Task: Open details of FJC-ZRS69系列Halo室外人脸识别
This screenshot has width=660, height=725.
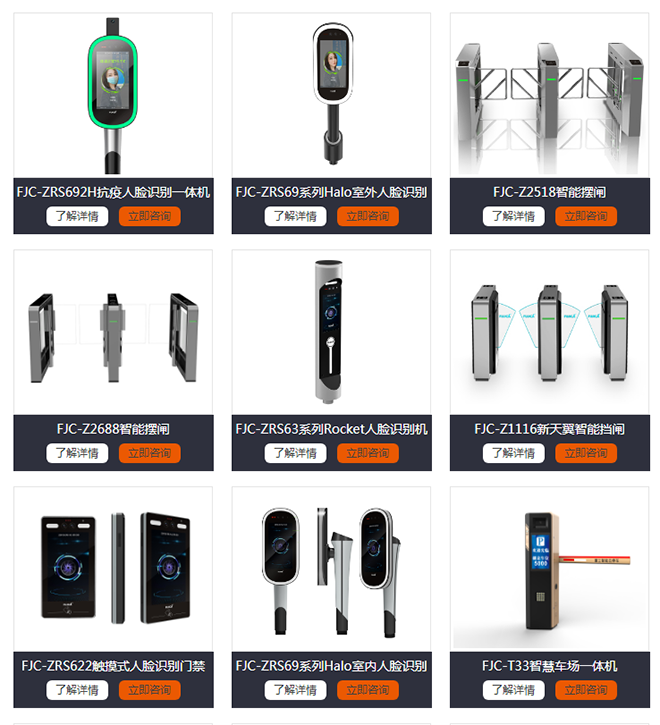Action: 295,216
